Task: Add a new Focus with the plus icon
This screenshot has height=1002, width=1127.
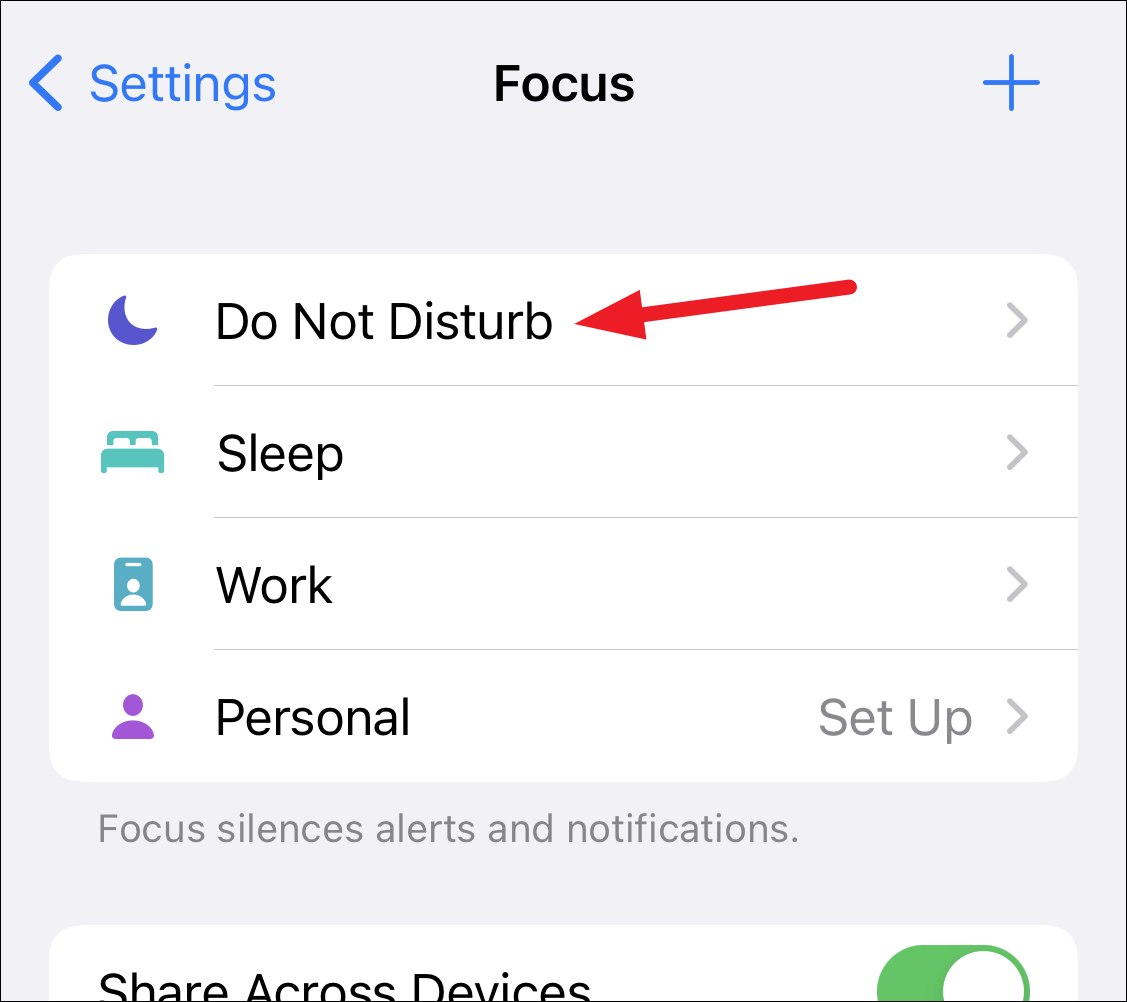Action: pos(1011,83)
